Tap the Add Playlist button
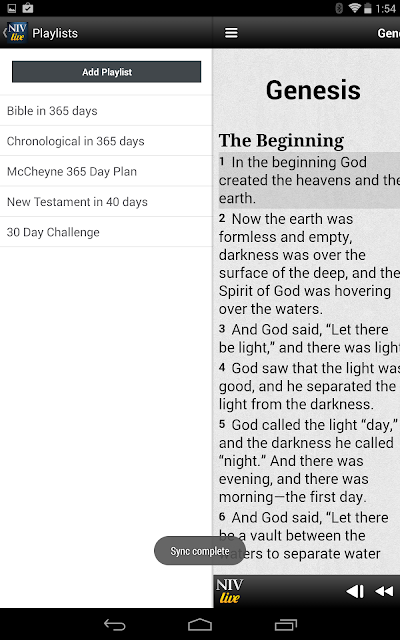Viewport: 400px width, 640px height. [107, 72]
